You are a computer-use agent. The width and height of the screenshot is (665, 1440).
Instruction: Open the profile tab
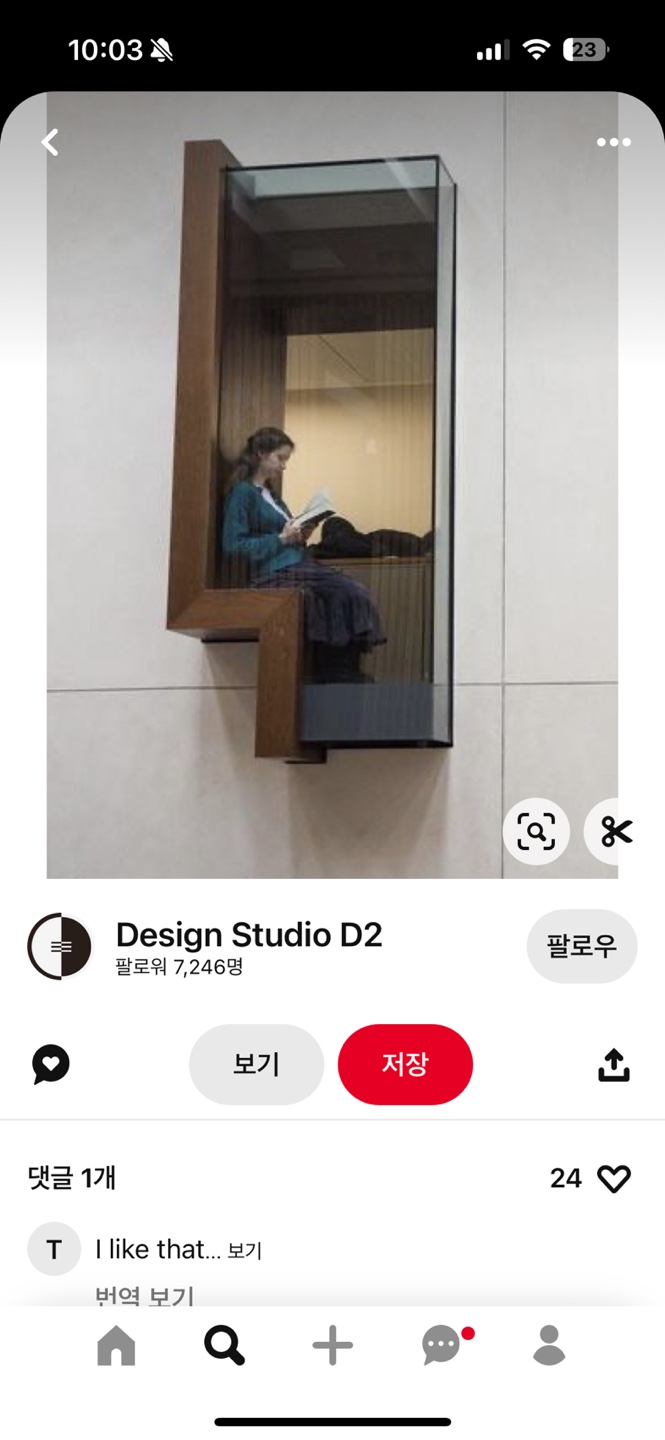[x=549, y=1346]
